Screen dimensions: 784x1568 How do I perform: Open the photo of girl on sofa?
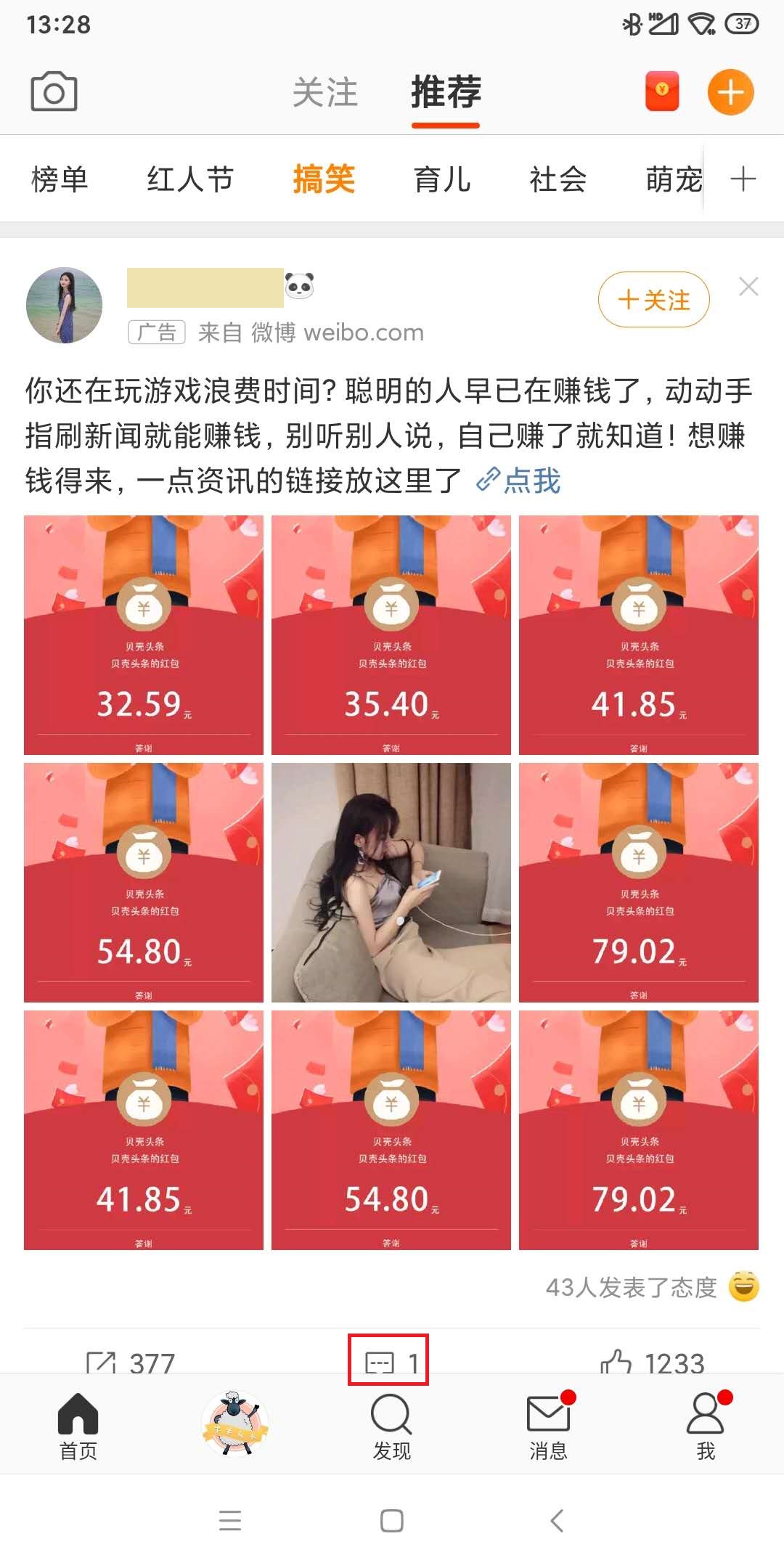(391, 882)
